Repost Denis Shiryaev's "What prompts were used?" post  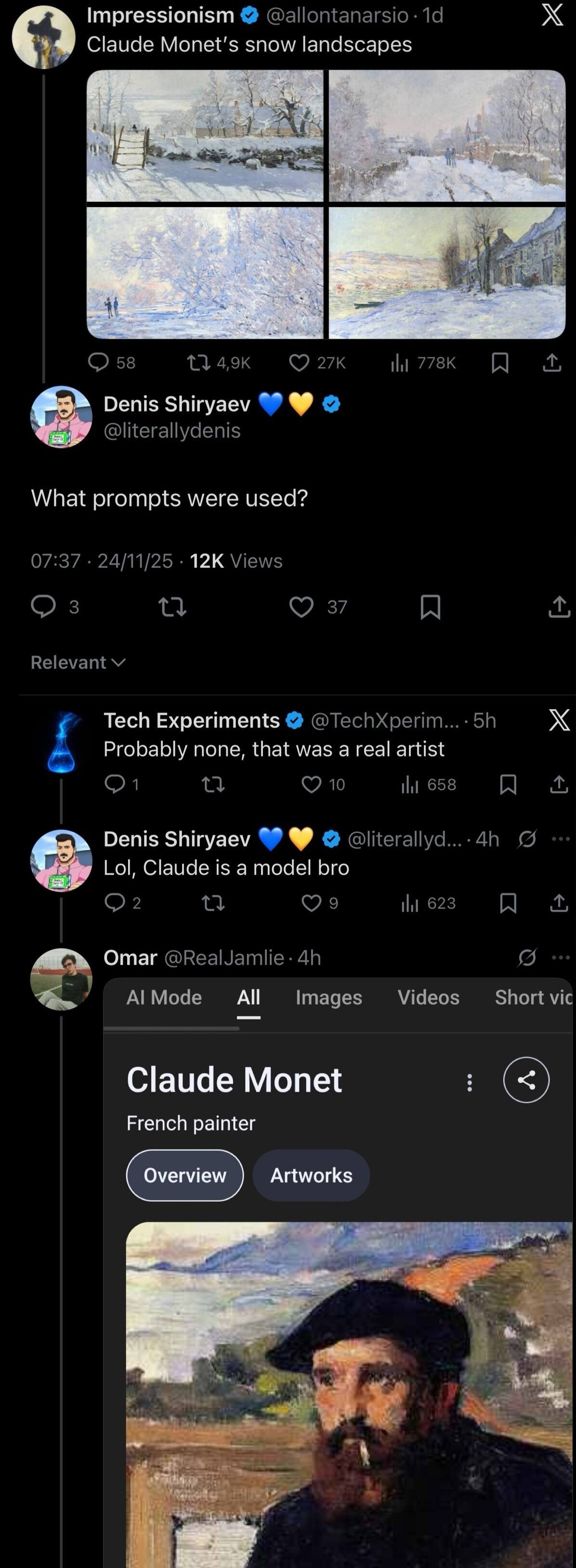click(x=172, y=607)
